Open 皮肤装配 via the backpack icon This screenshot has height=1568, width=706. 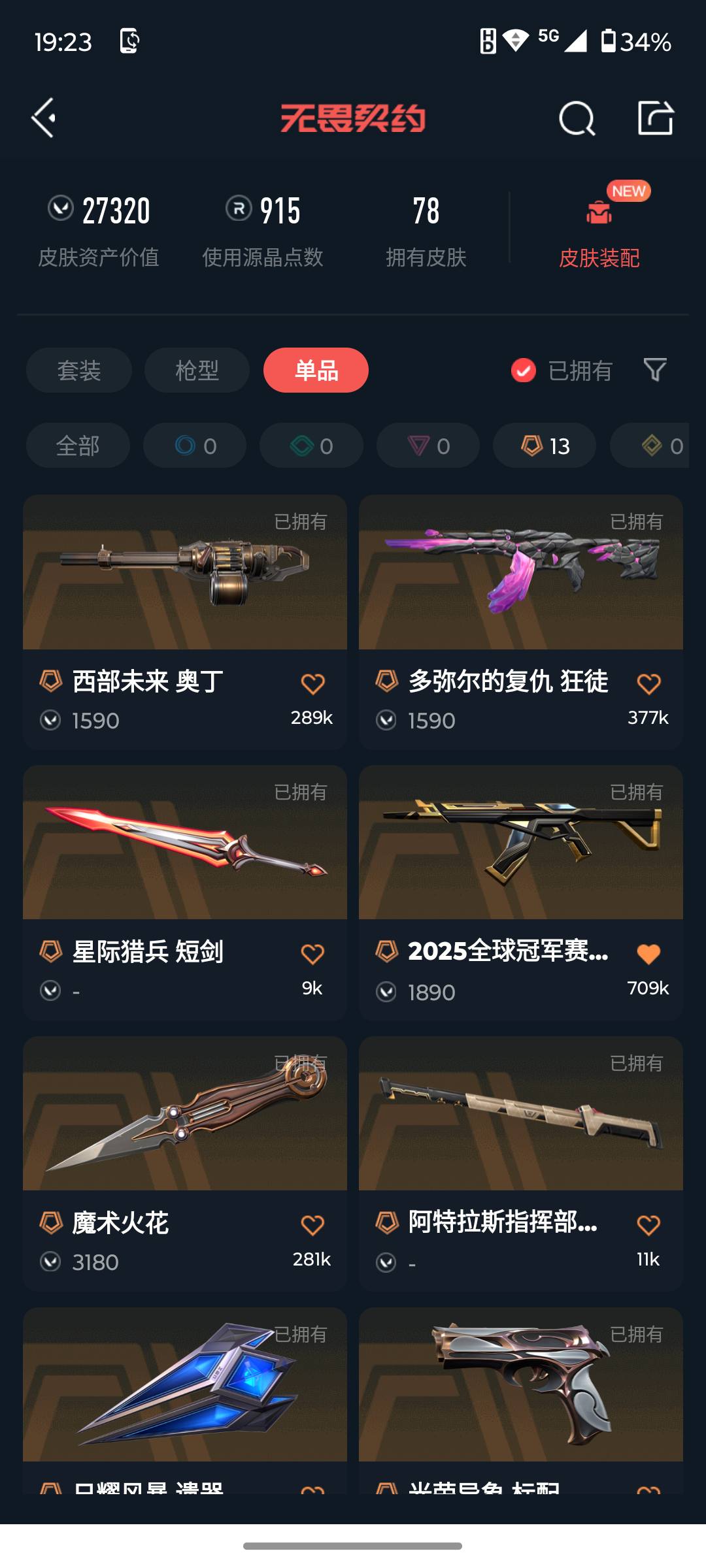598,212
